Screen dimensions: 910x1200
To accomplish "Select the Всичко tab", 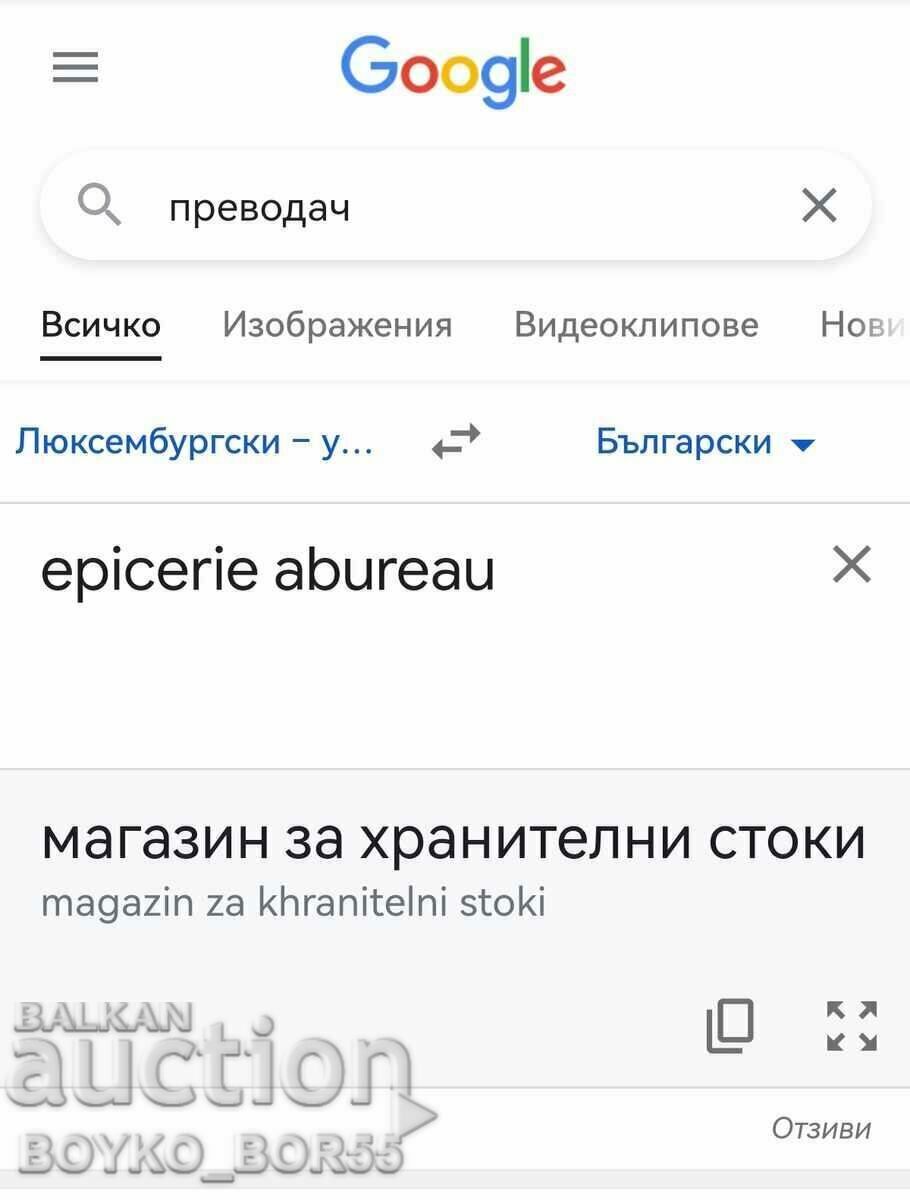I will (x=100, y=325).
